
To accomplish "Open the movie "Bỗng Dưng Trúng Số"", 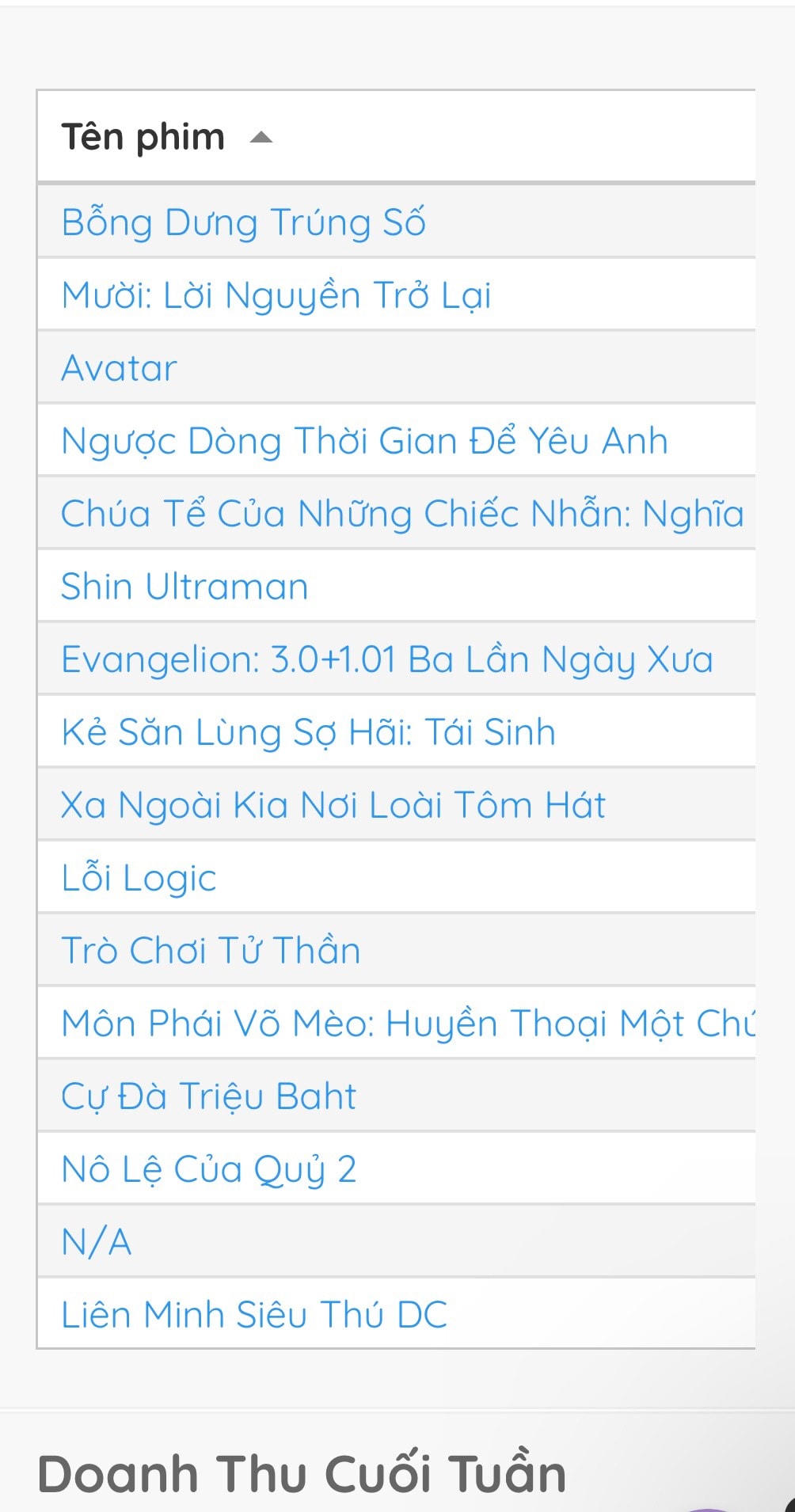I will tap(245, 222).
